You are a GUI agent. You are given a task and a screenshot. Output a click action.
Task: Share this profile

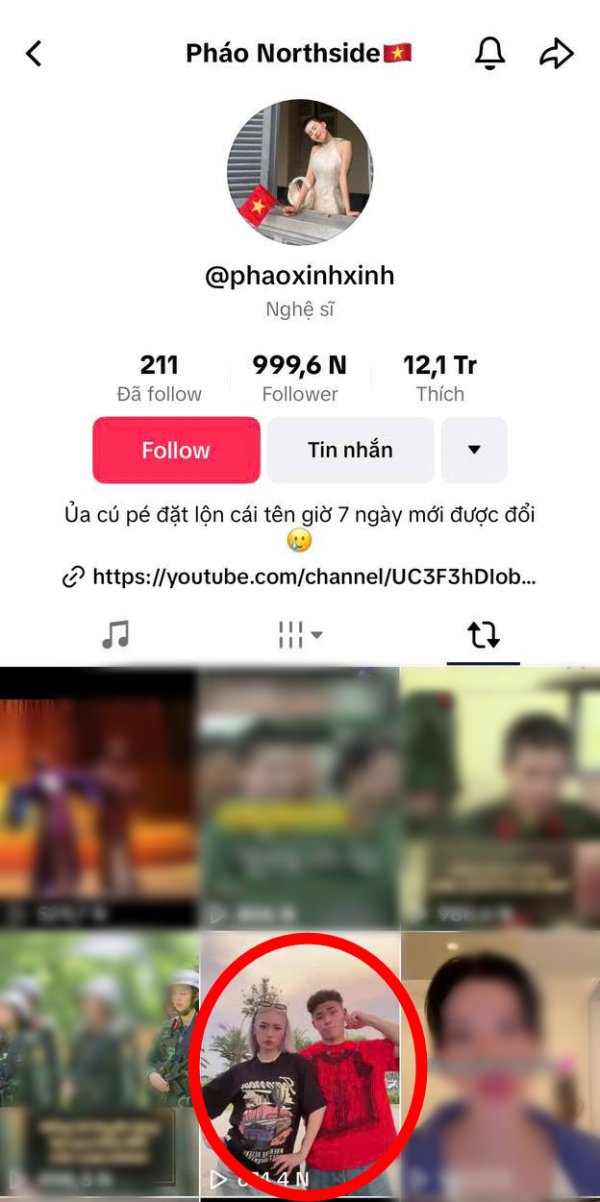point(556,53)
